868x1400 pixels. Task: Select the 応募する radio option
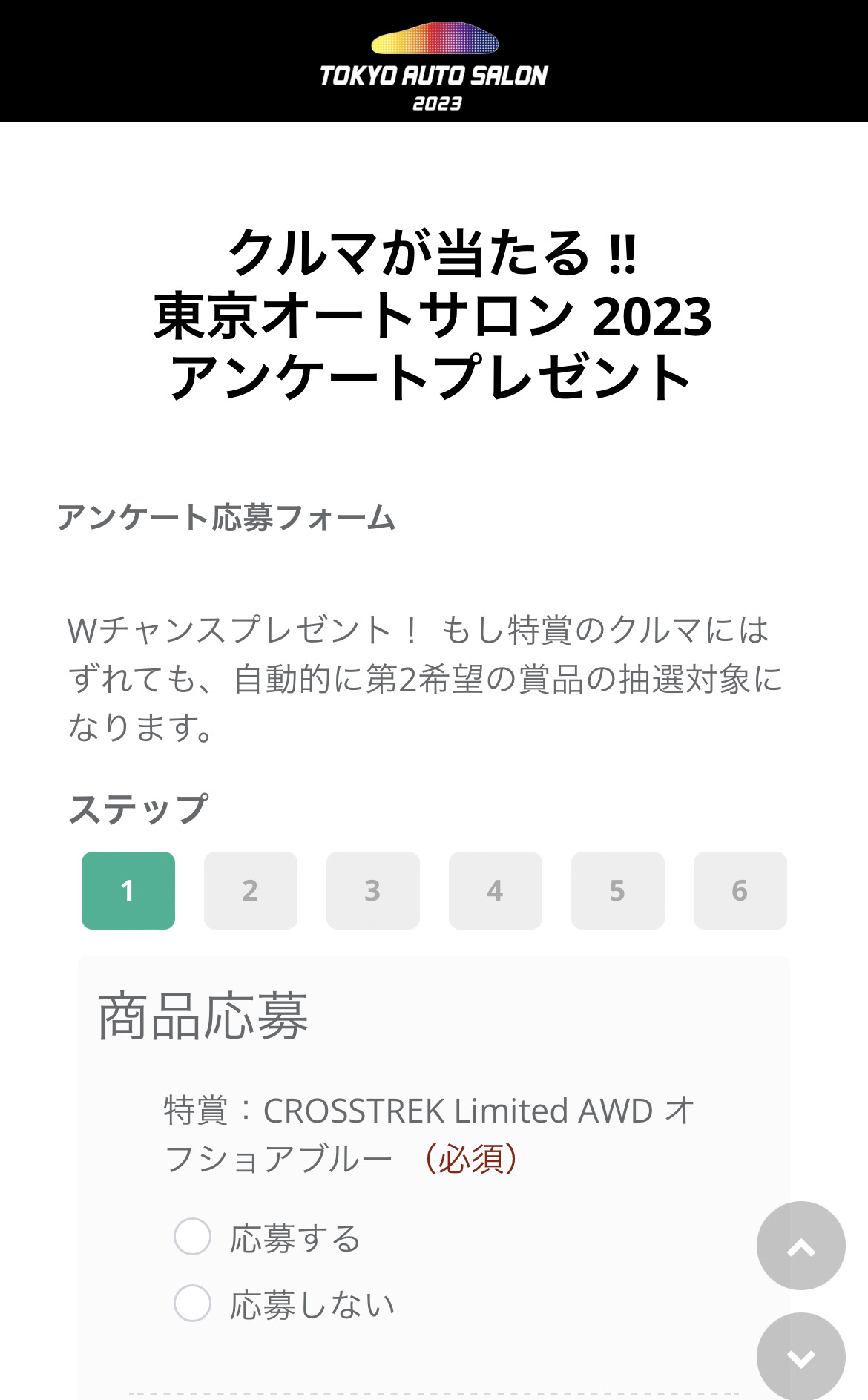point(193,1237)
